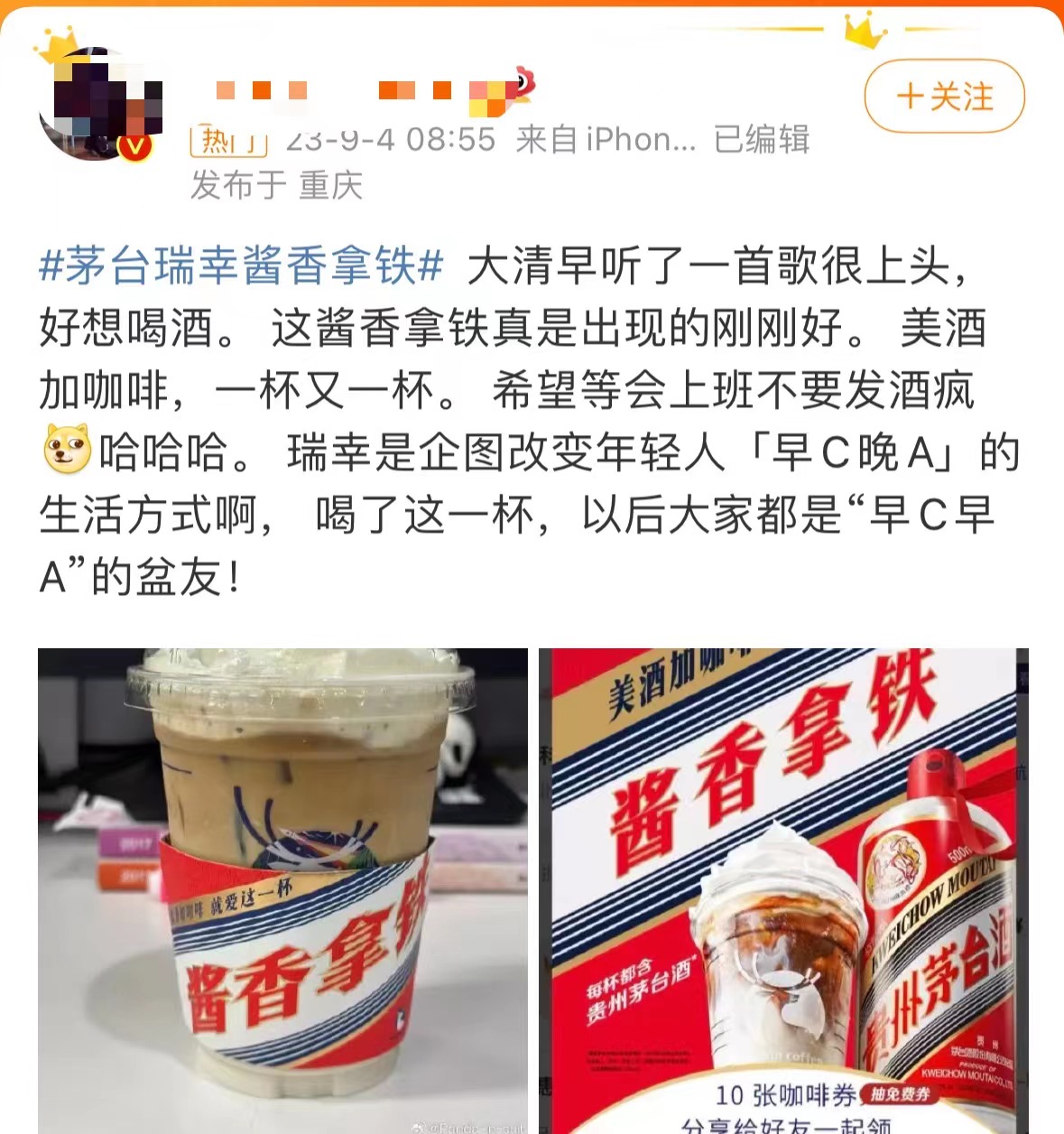The height and width of the screenshot is (1134, 1064).
Task: Follow the poster with the 关注 button
Action: (944, 97)
